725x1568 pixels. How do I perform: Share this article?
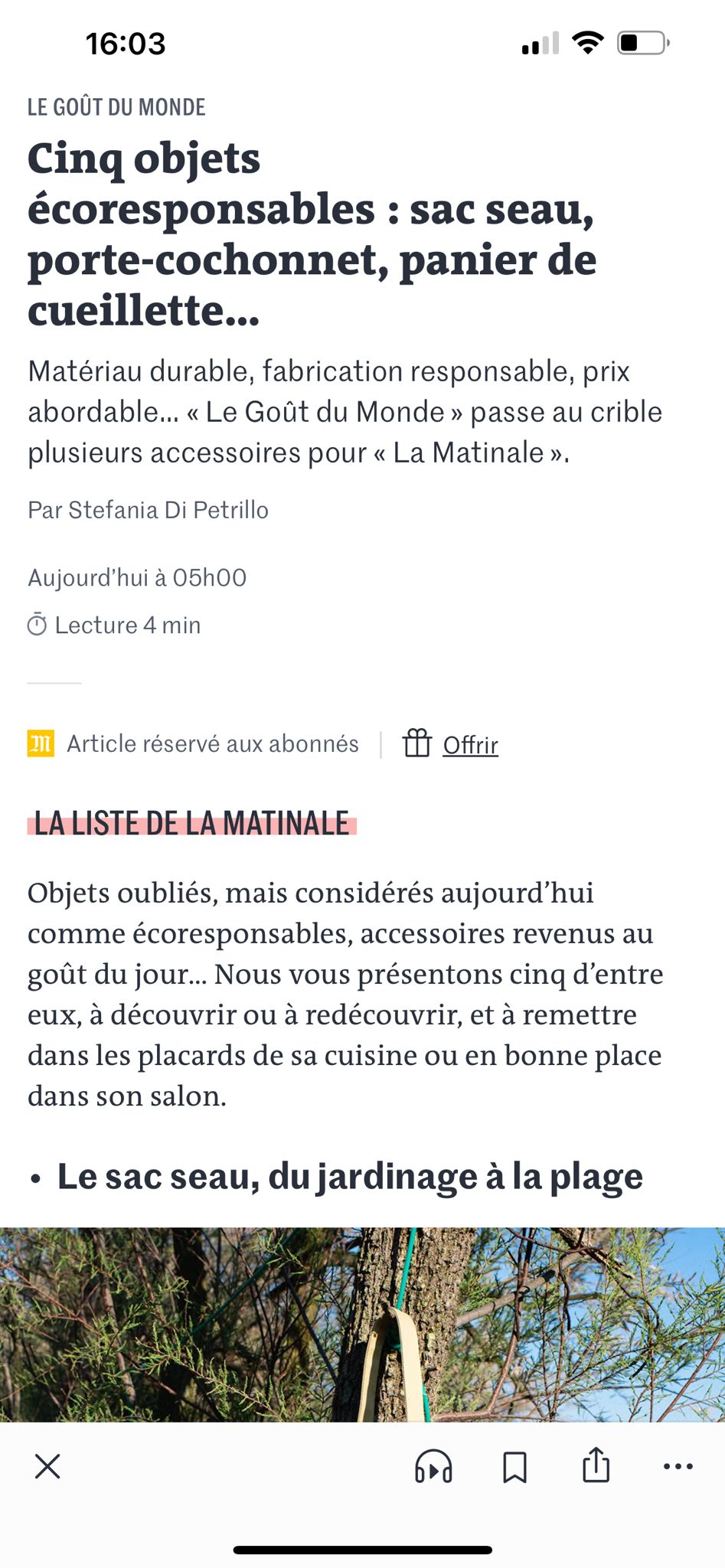click(x=596, y=1465)
